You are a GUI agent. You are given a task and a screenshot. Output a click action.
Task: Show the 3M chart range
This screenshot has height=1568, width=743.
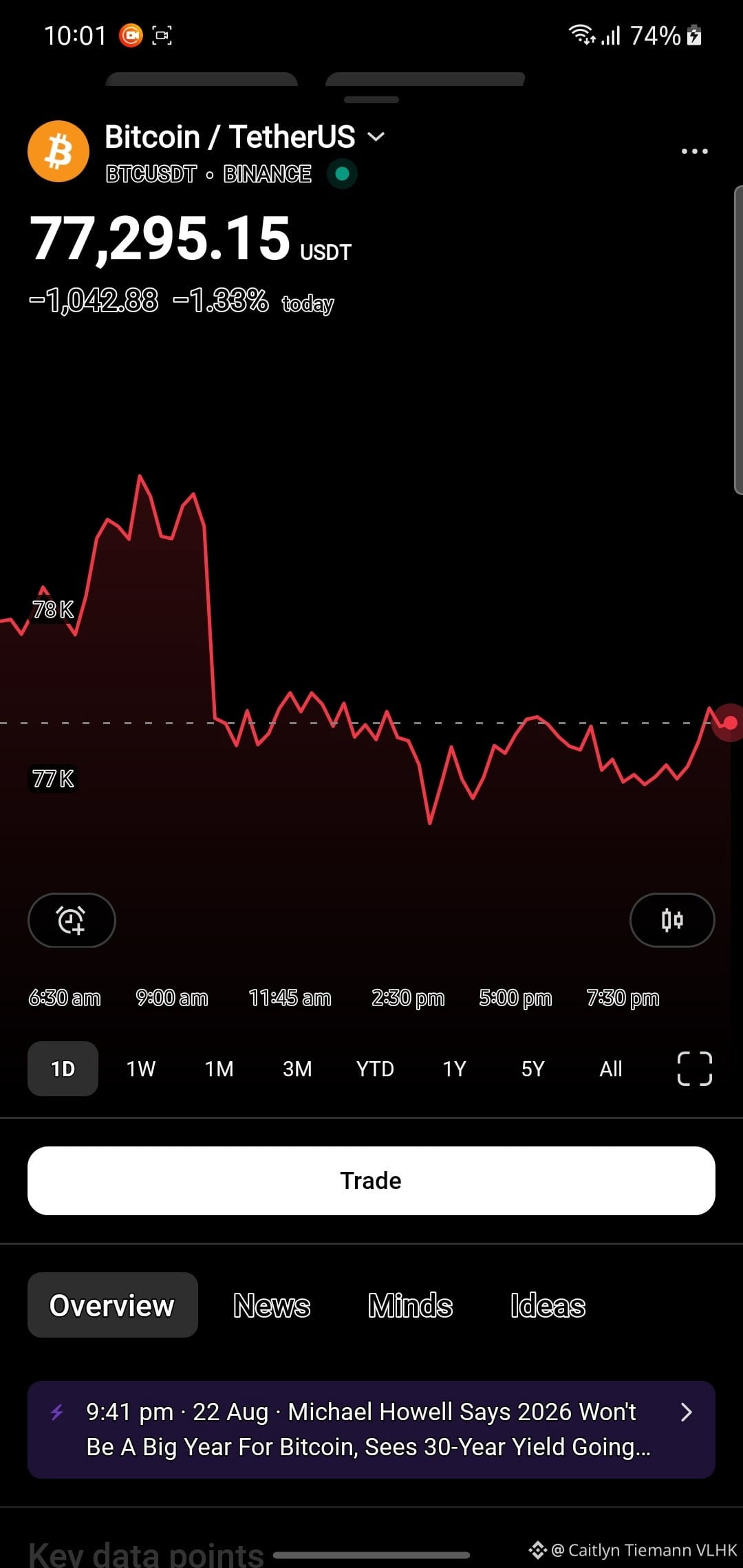click(x=297, y=1069)
